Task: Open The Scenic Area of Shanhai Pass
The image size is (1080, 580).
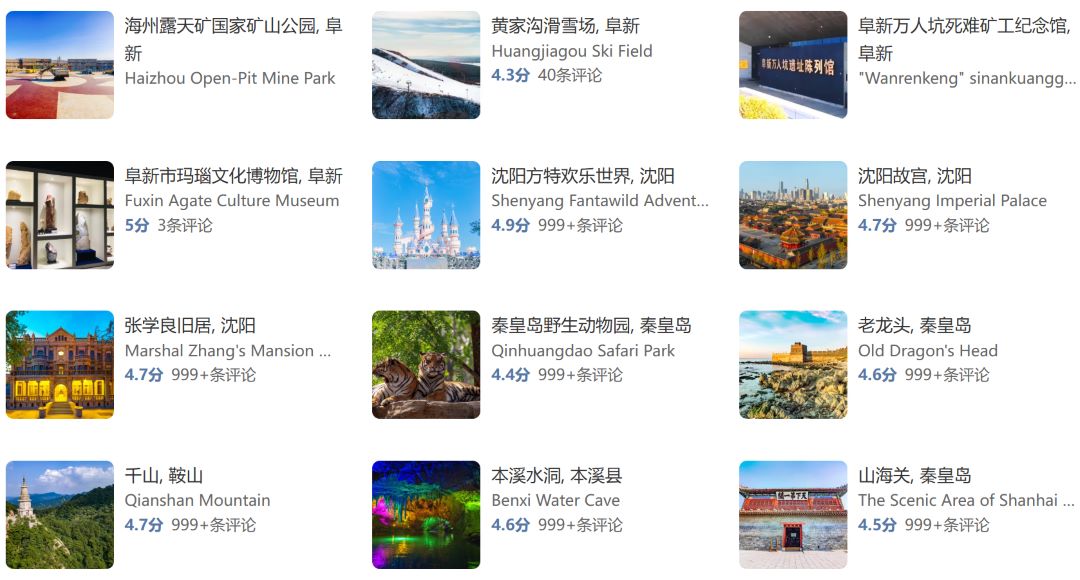Action: [x=965, y=500]
